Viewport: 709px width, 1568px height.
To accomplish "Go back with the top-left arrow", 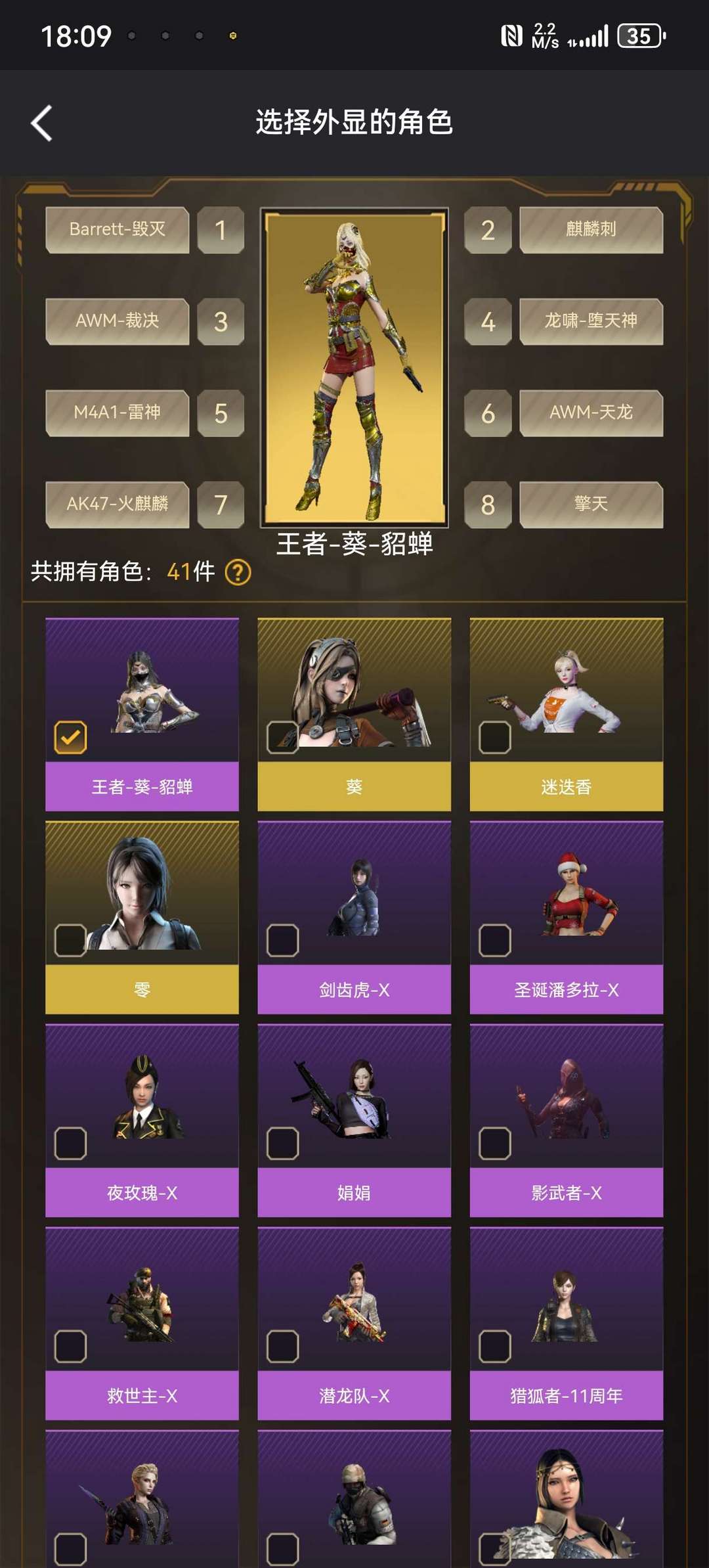I will (41, 123).
